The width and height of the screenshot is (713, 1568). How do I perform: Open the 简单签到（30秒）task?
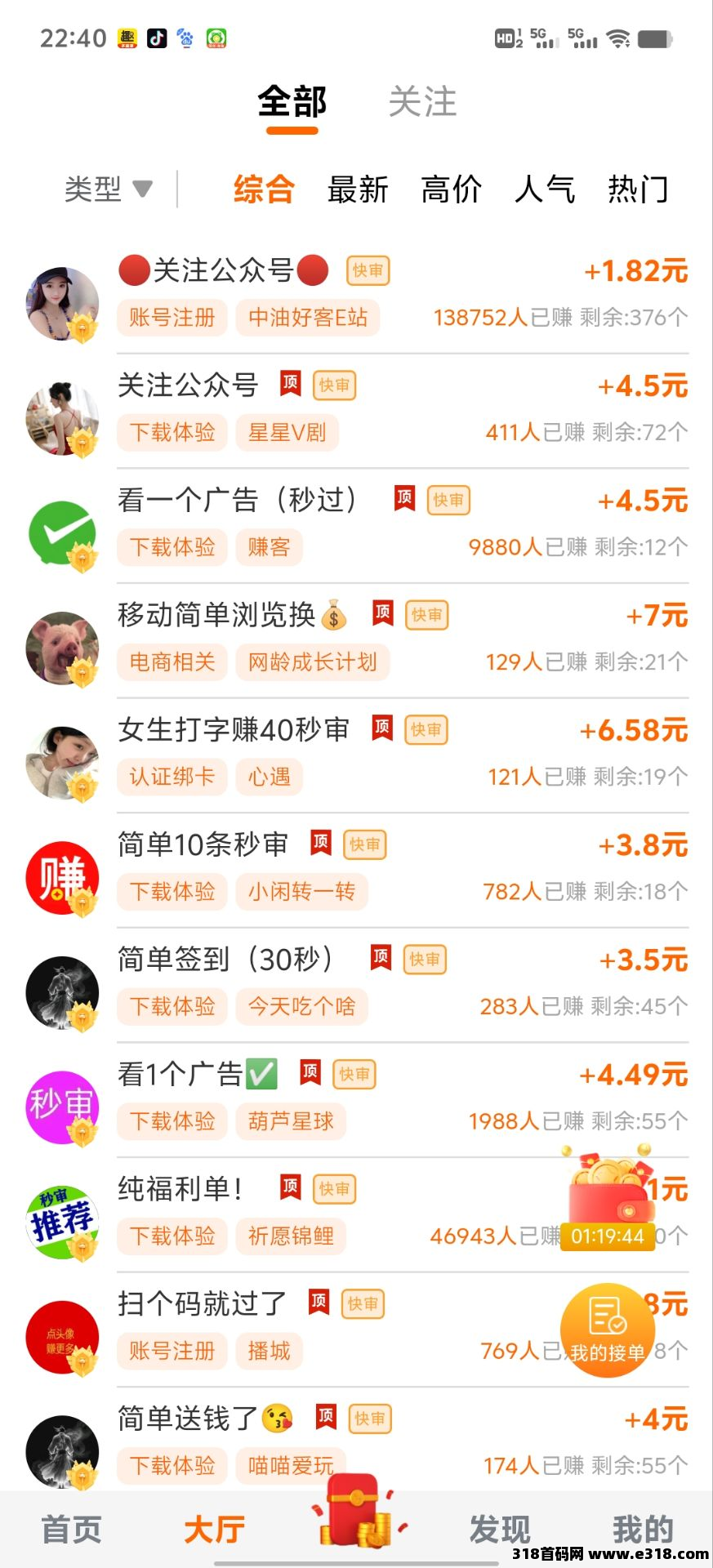click(x=400, y=983)
